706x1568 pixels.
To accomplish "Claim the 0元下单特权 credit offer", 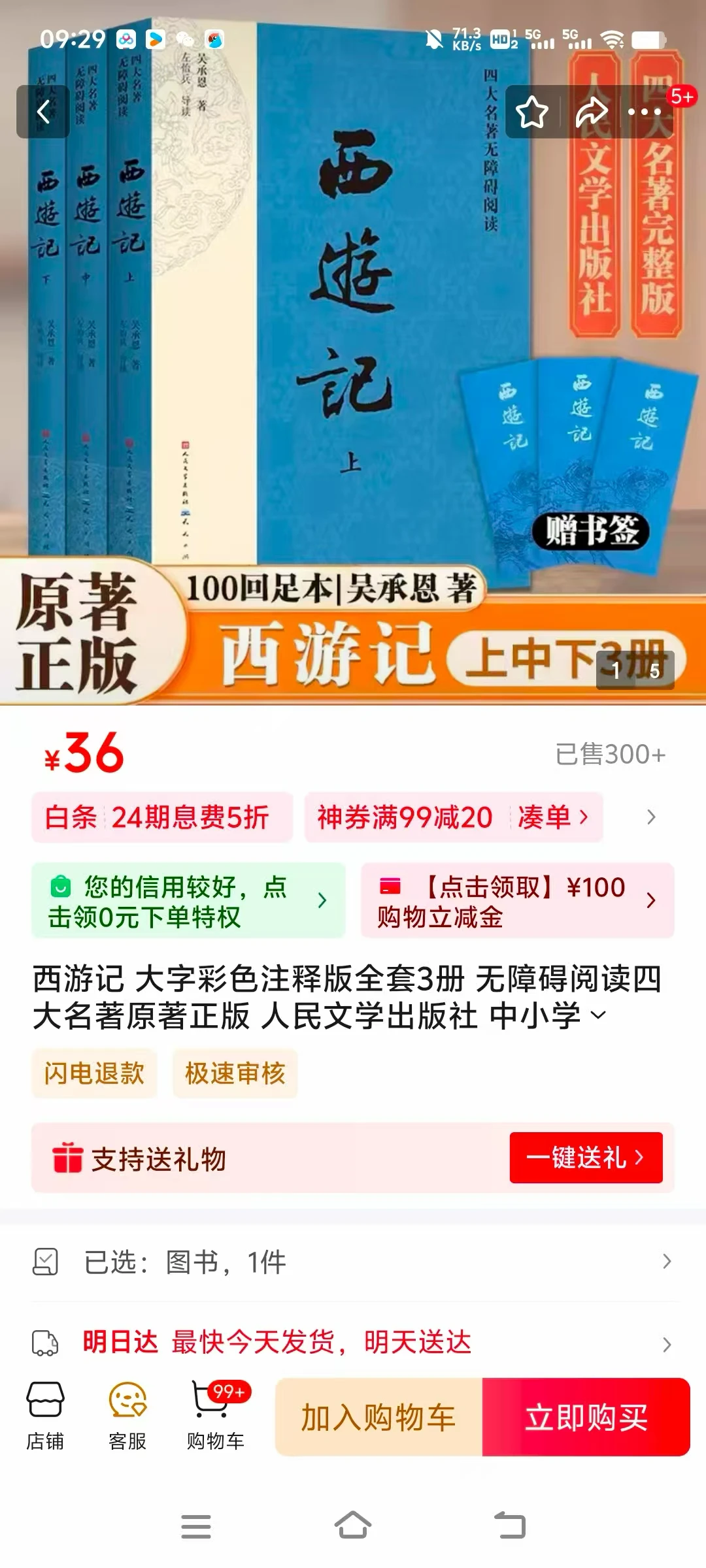I will [188, 901].
